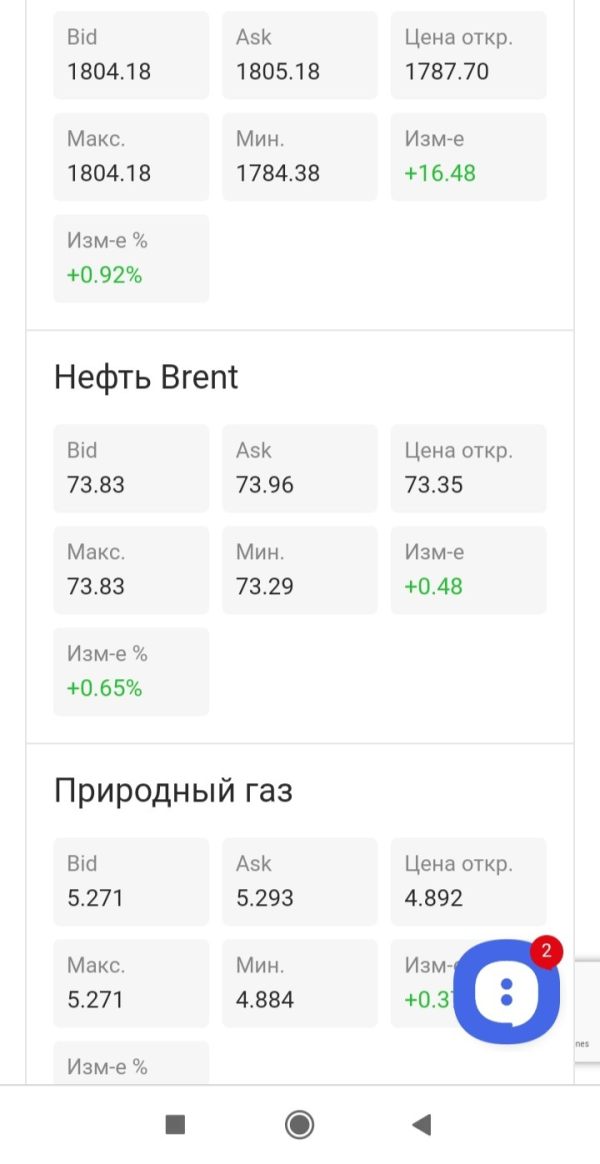Open the recent apps view
The width and height of the screenshot is (600, 1164).
(175, 1125)
